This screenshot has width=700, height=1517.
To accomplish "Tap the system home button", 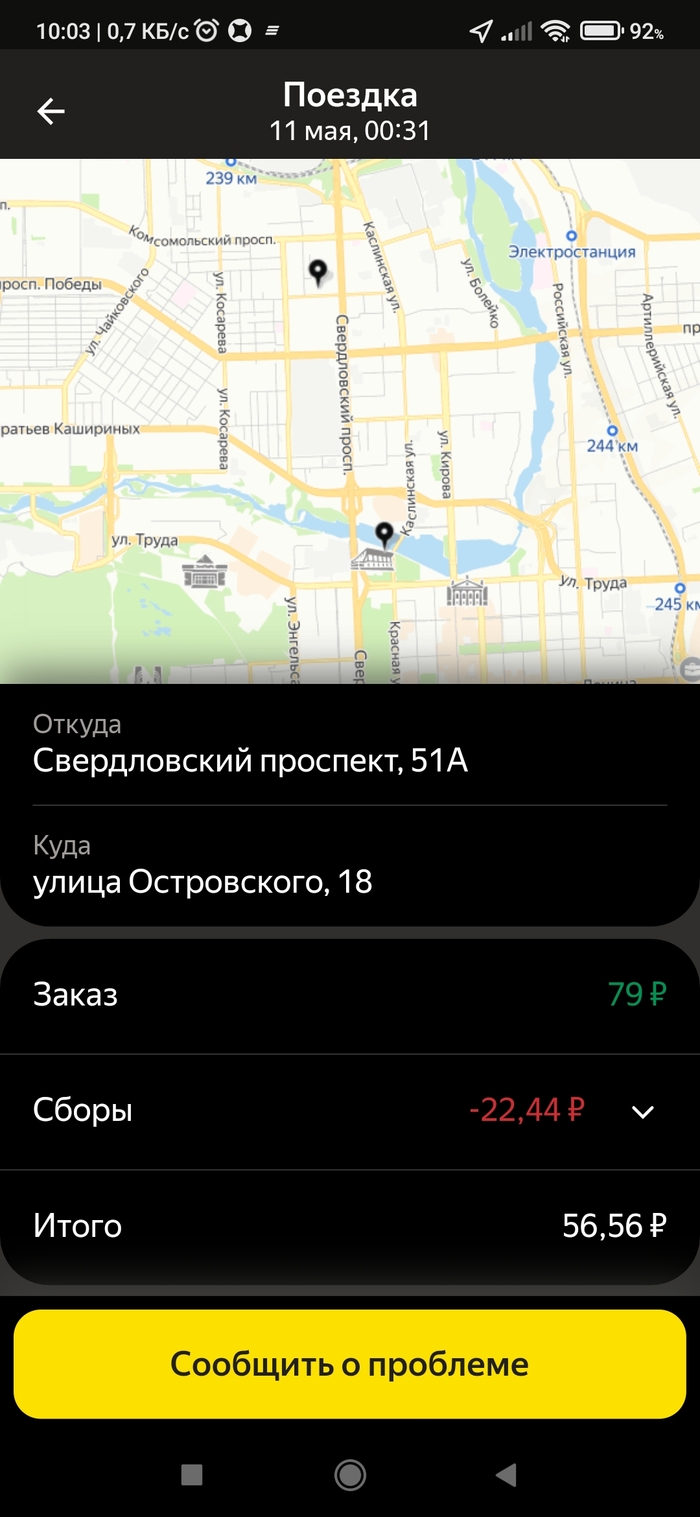I will click(x=350, y=1474).
